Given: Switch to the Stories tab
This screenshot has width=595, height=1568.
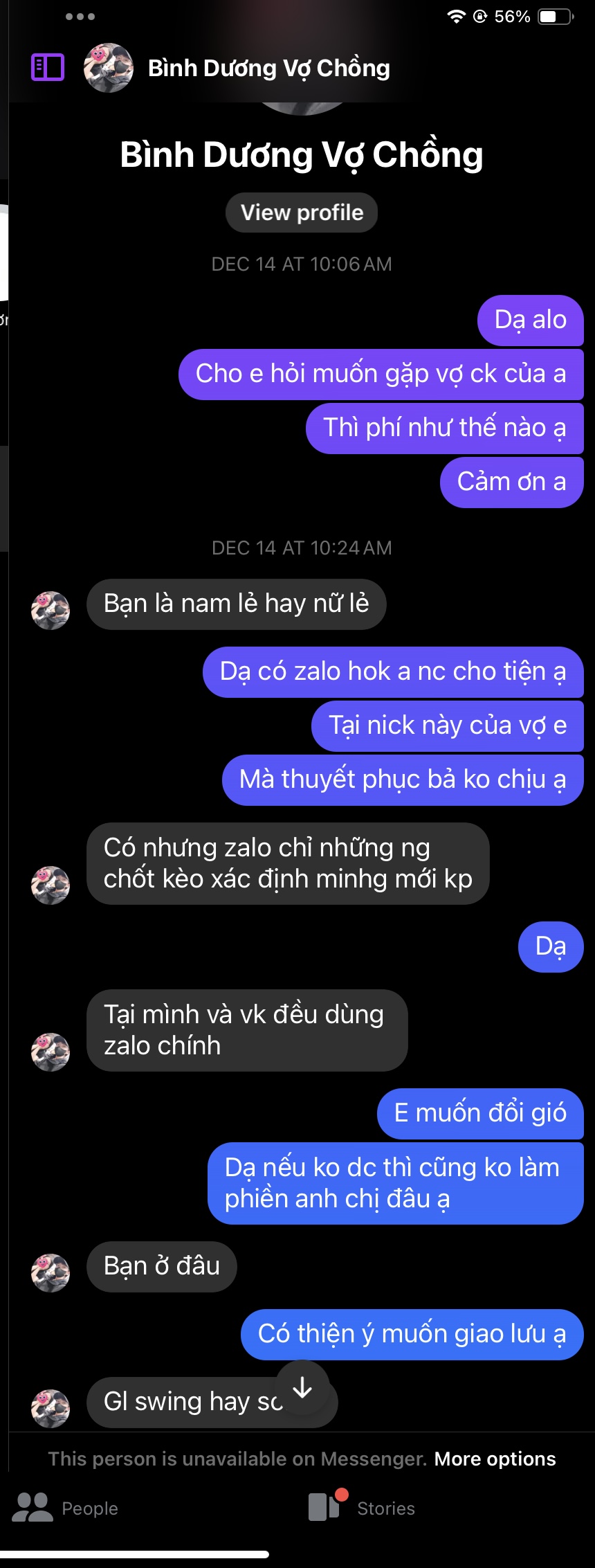Looking at the screenshot, I should [362, 1508].
